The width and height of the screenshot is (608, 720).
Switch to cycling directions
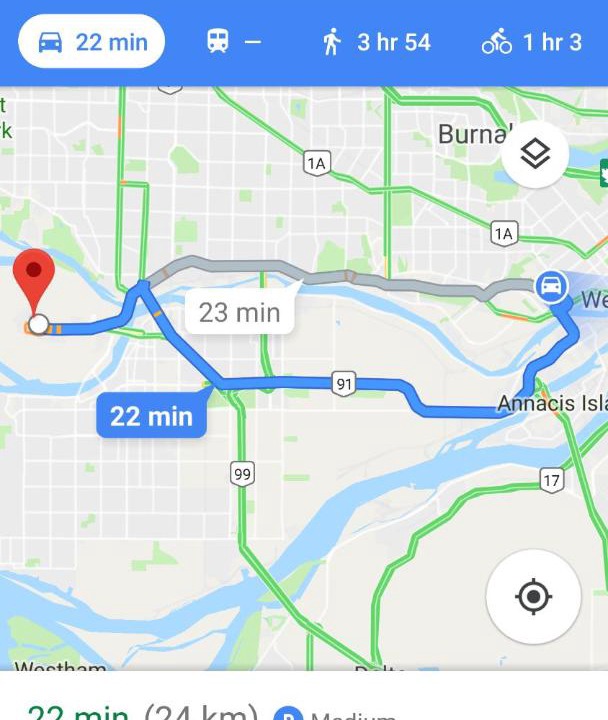530,42
